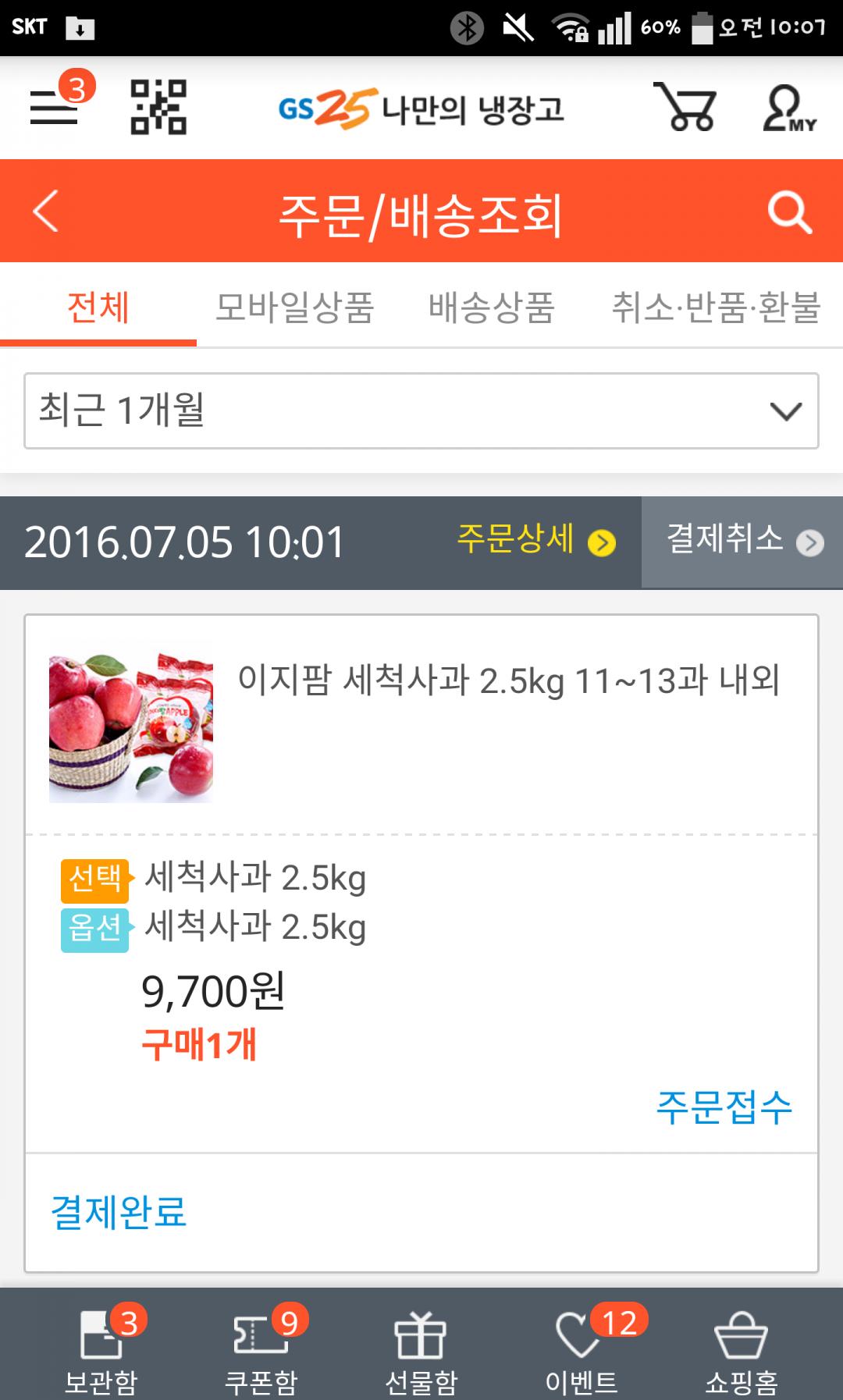Select the 전체 tab
Image resolution: width=843 pixels, height=1400 pixels.
98,307
